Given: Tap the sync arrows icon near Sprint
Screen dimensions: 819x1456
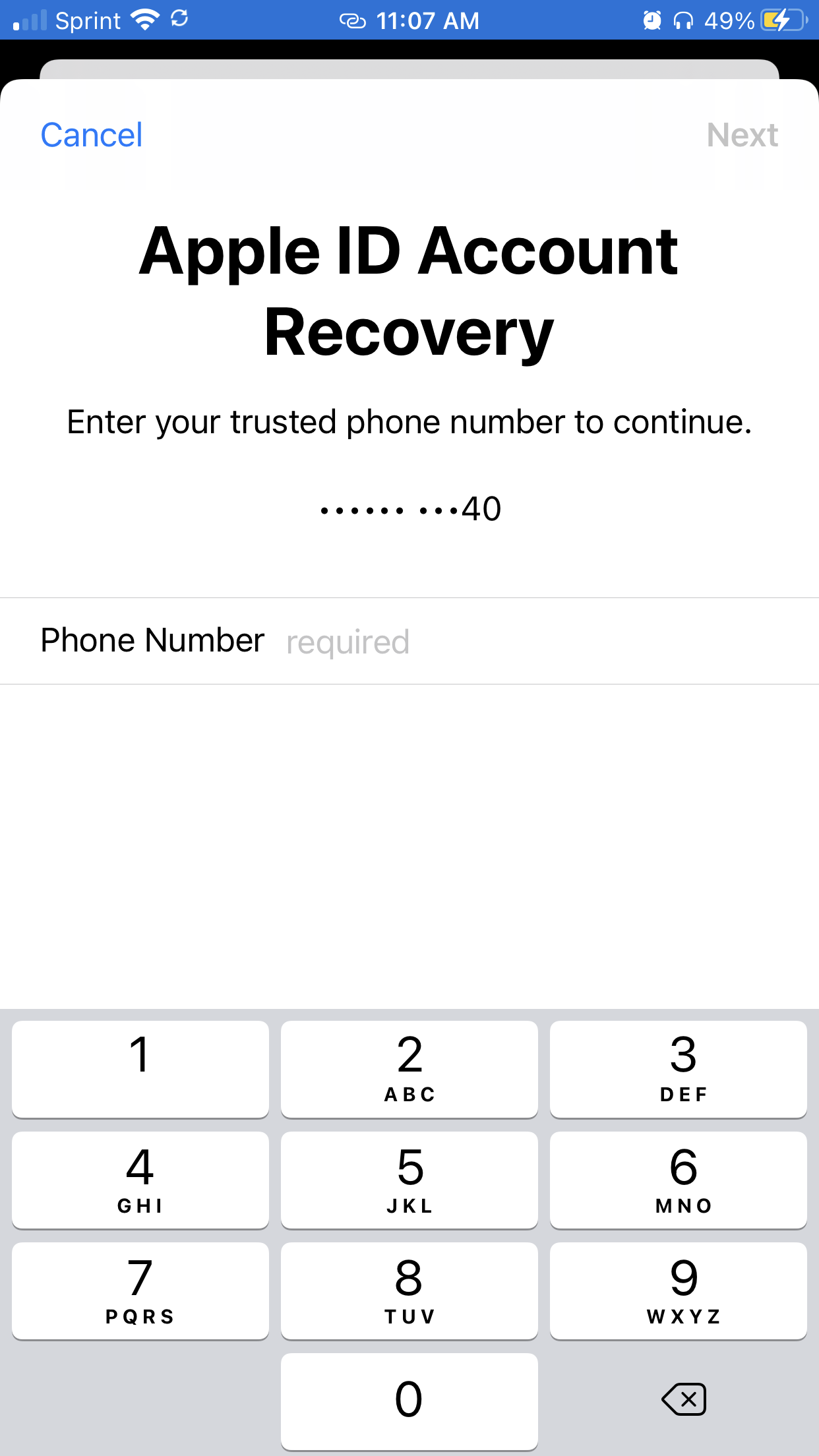Looking at the screenshot, I should click(x=179, y=20).
